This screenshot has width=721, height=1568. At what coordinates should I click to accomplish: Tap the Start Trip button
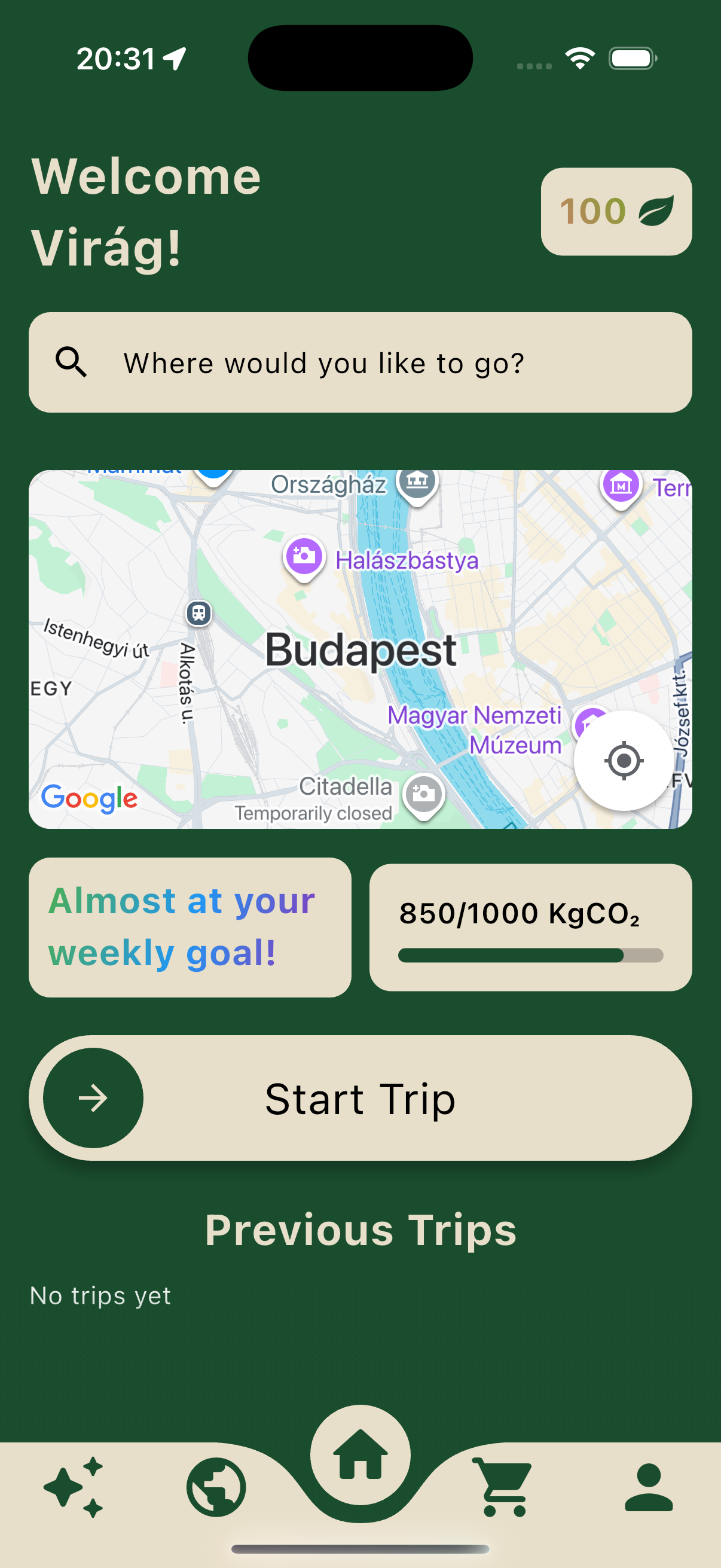tap(360, 1098)
